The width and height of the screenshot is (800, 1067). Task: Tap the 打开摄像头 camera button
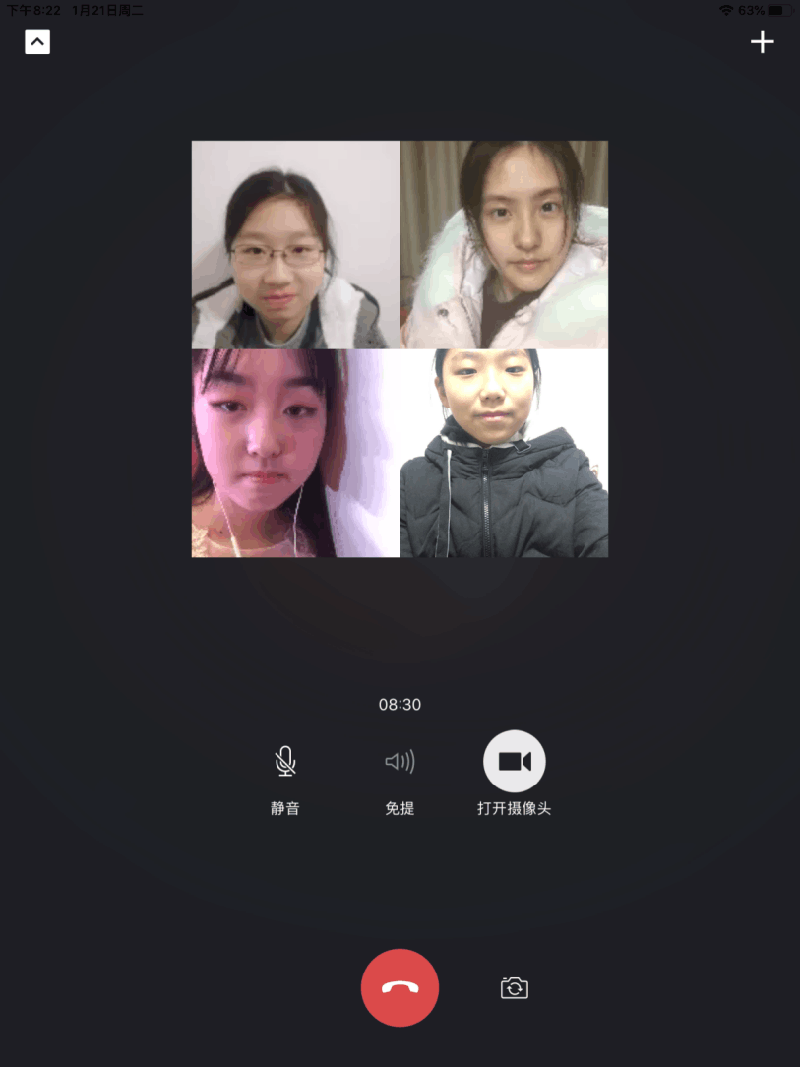(514, 762)
